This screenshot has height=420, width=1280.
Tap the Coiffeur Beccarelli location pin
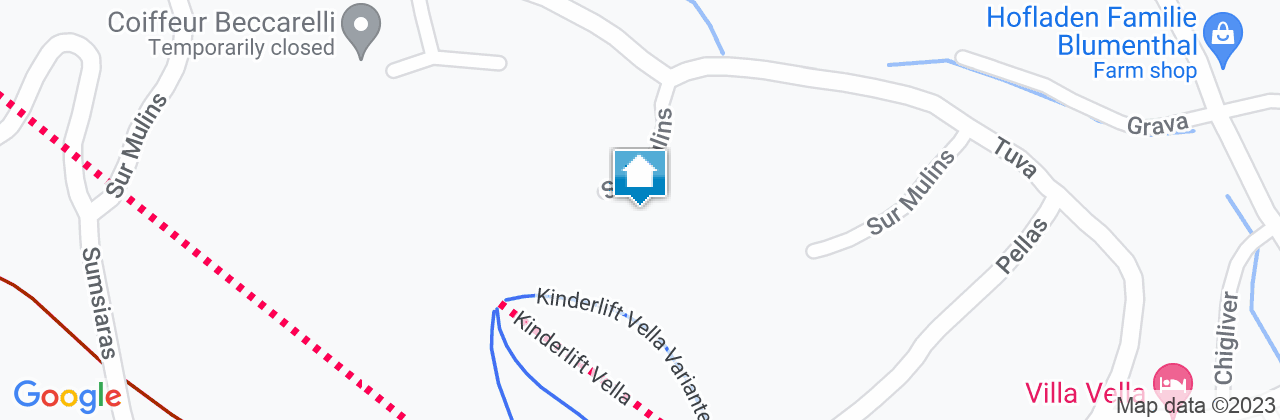pyautogui.click(x=361, y=28)
